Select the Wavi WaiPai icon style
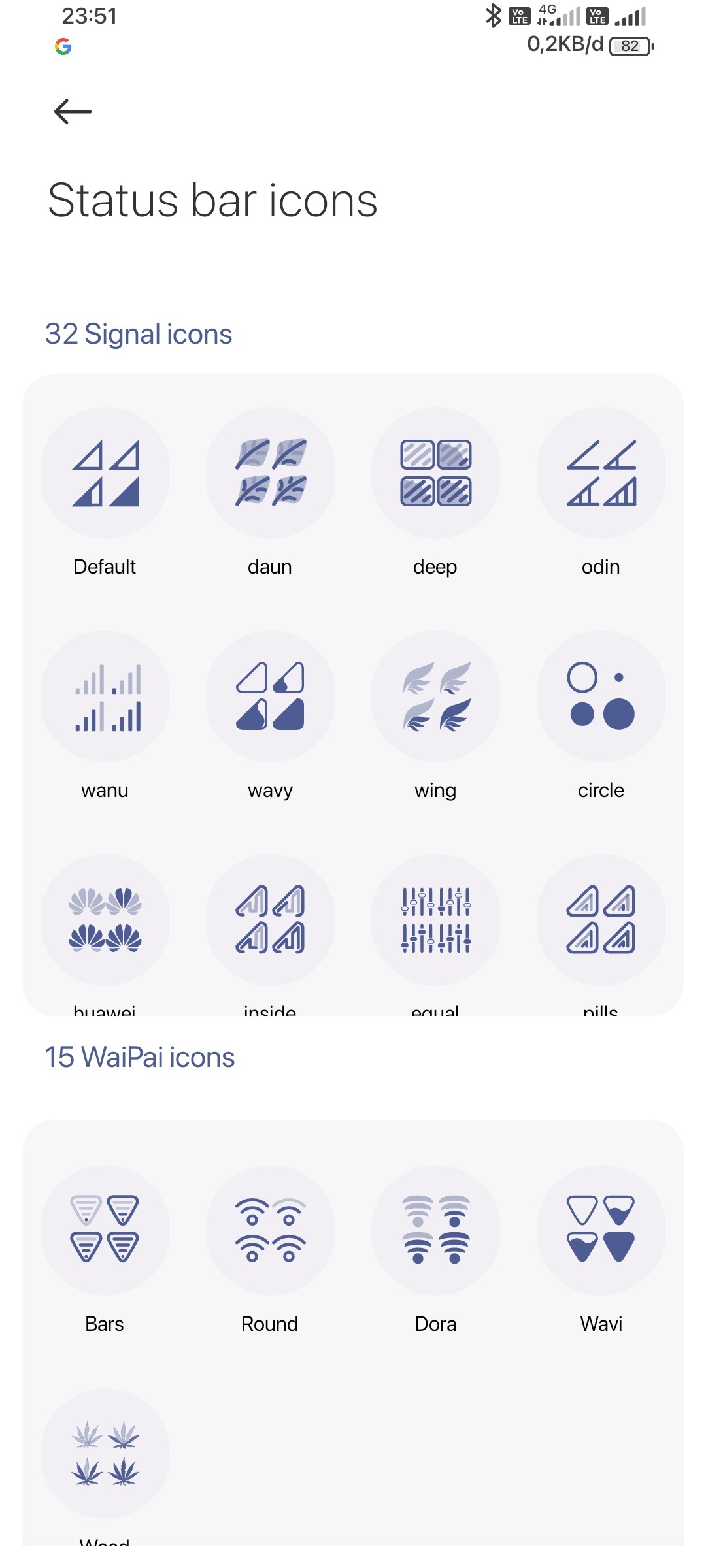 point(601,1230)
